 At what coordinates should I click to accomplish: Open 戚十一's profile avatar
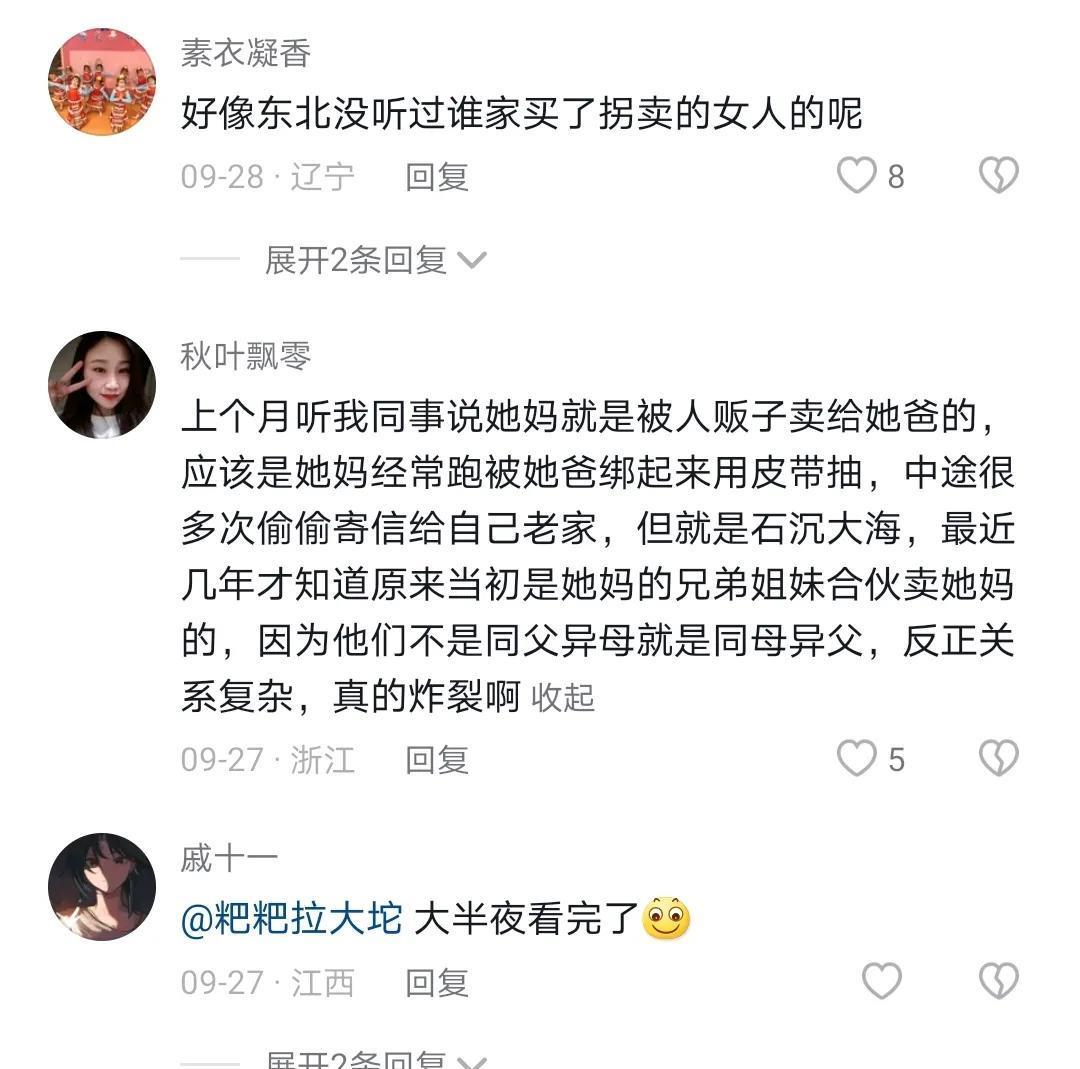click(102, 886)
